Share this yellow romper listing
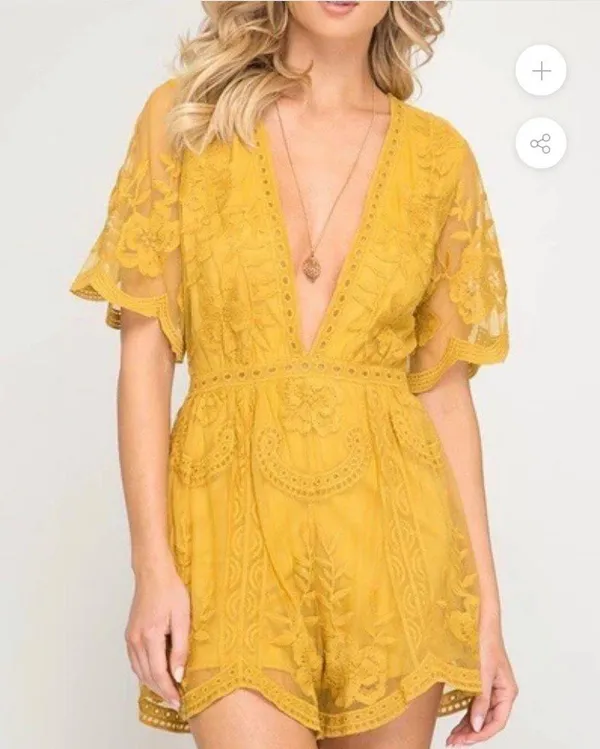Viewport: 600px width, 749px height. click(x=541, y=143)
